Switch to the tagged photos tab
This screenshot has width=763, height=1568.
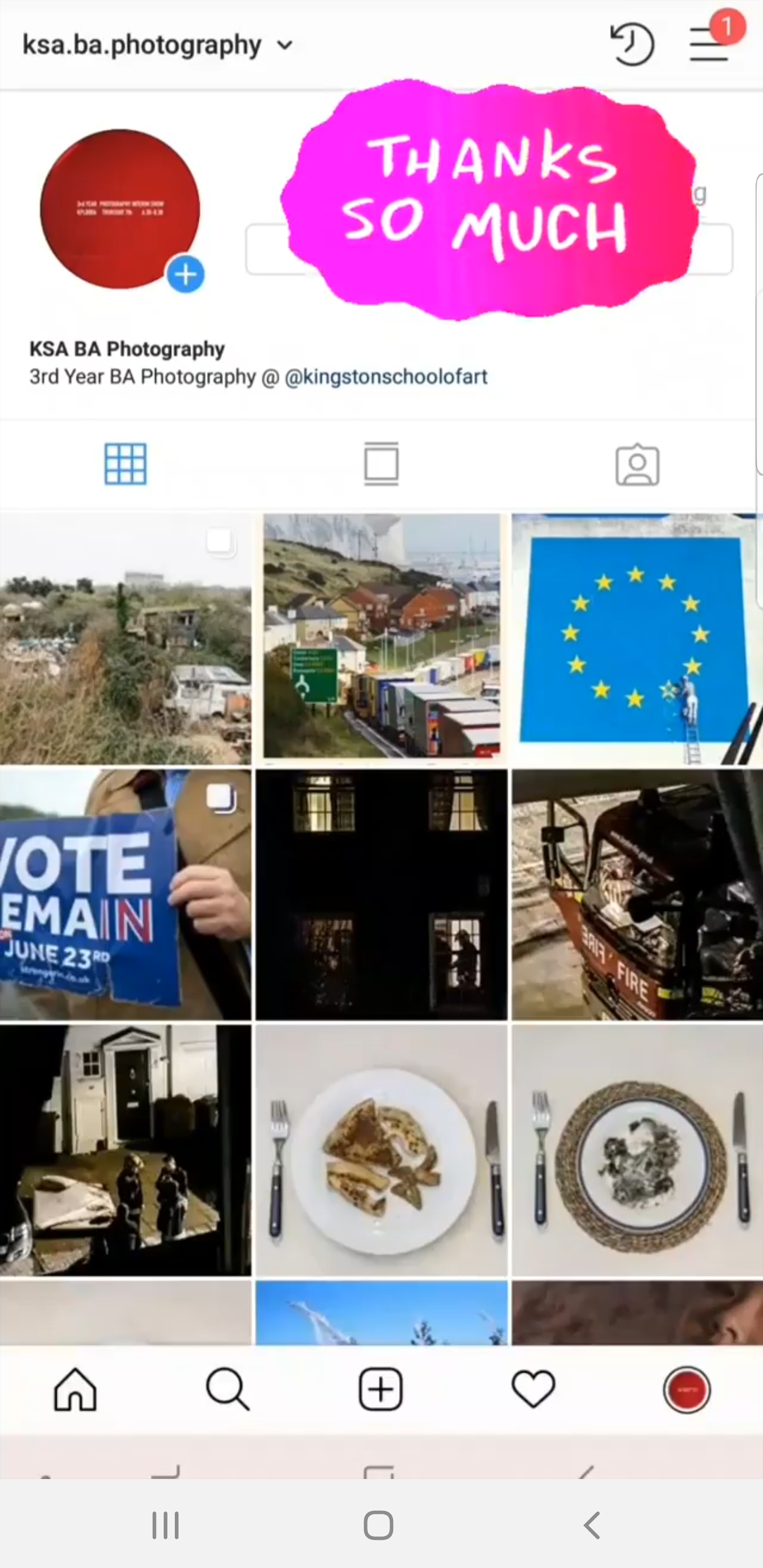point(637,464)
